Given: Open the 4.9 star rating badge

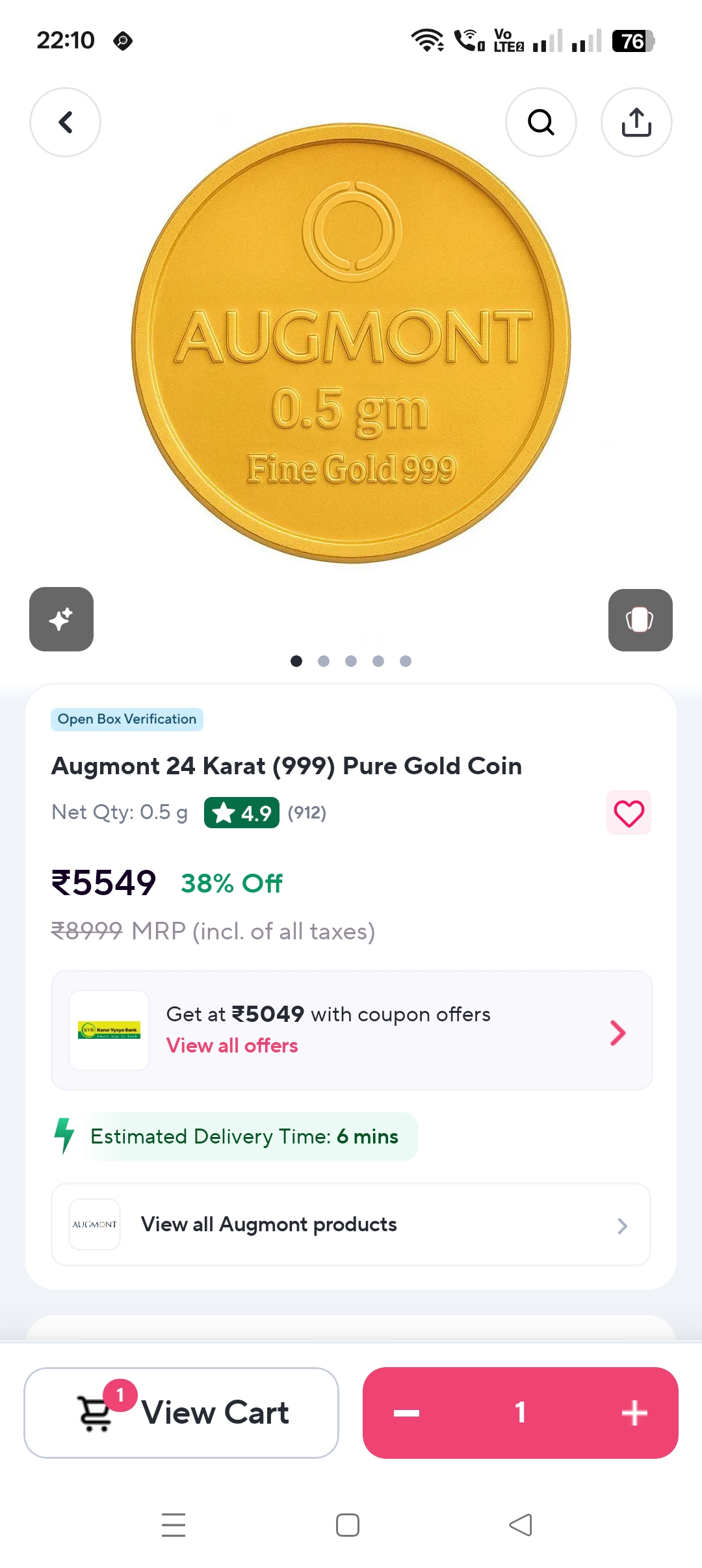Looking at the screenshot, I should 241,813.
